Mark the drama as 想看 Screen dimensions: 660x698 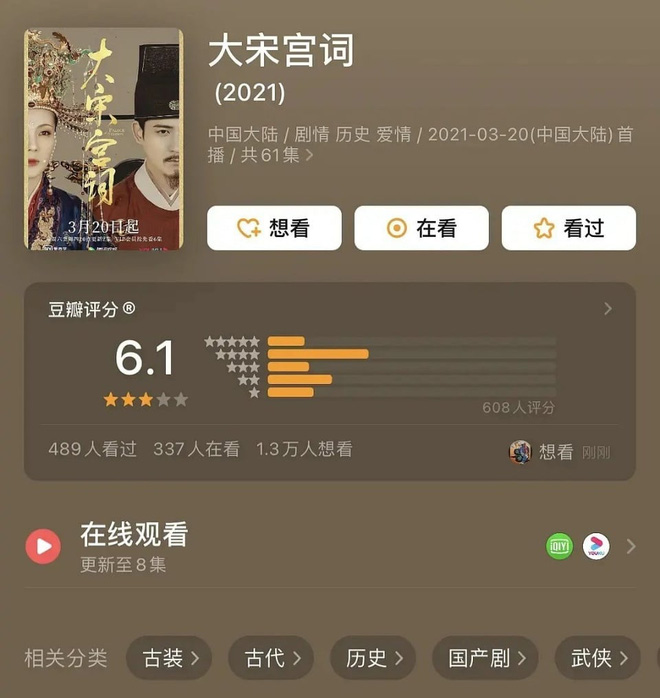(274, 228)
